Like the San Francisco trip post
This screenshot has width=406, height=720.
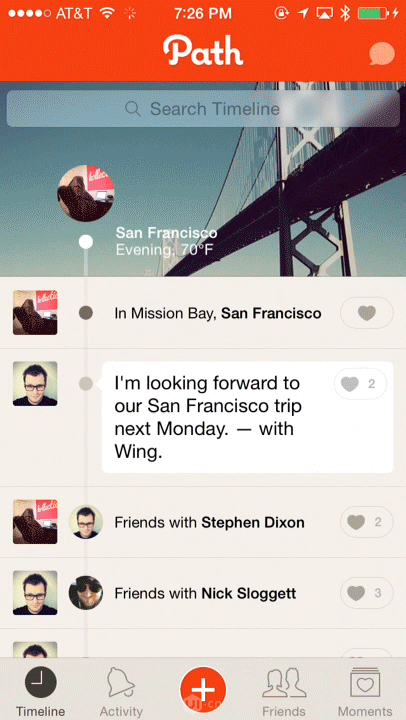[x=361, y=384]
